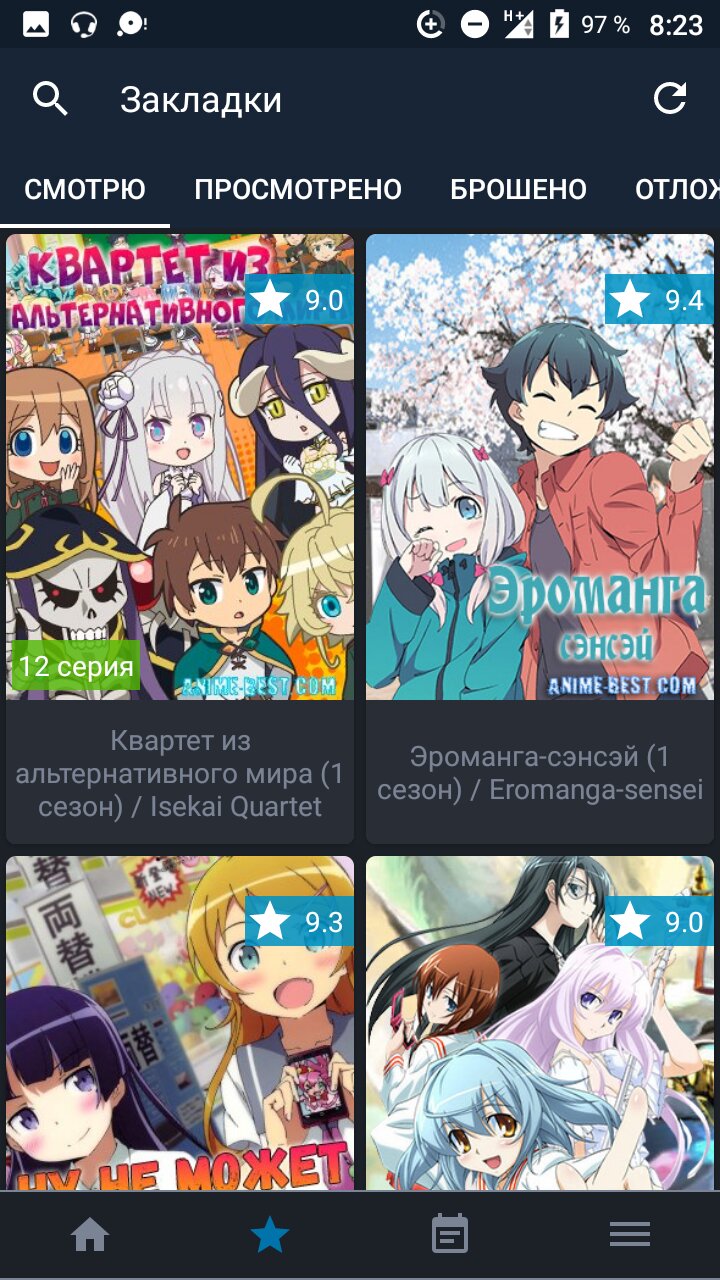720x1280 pixels.
Task: Open Eromanga-sensei anime card
Action: click(x=540, y=539)
